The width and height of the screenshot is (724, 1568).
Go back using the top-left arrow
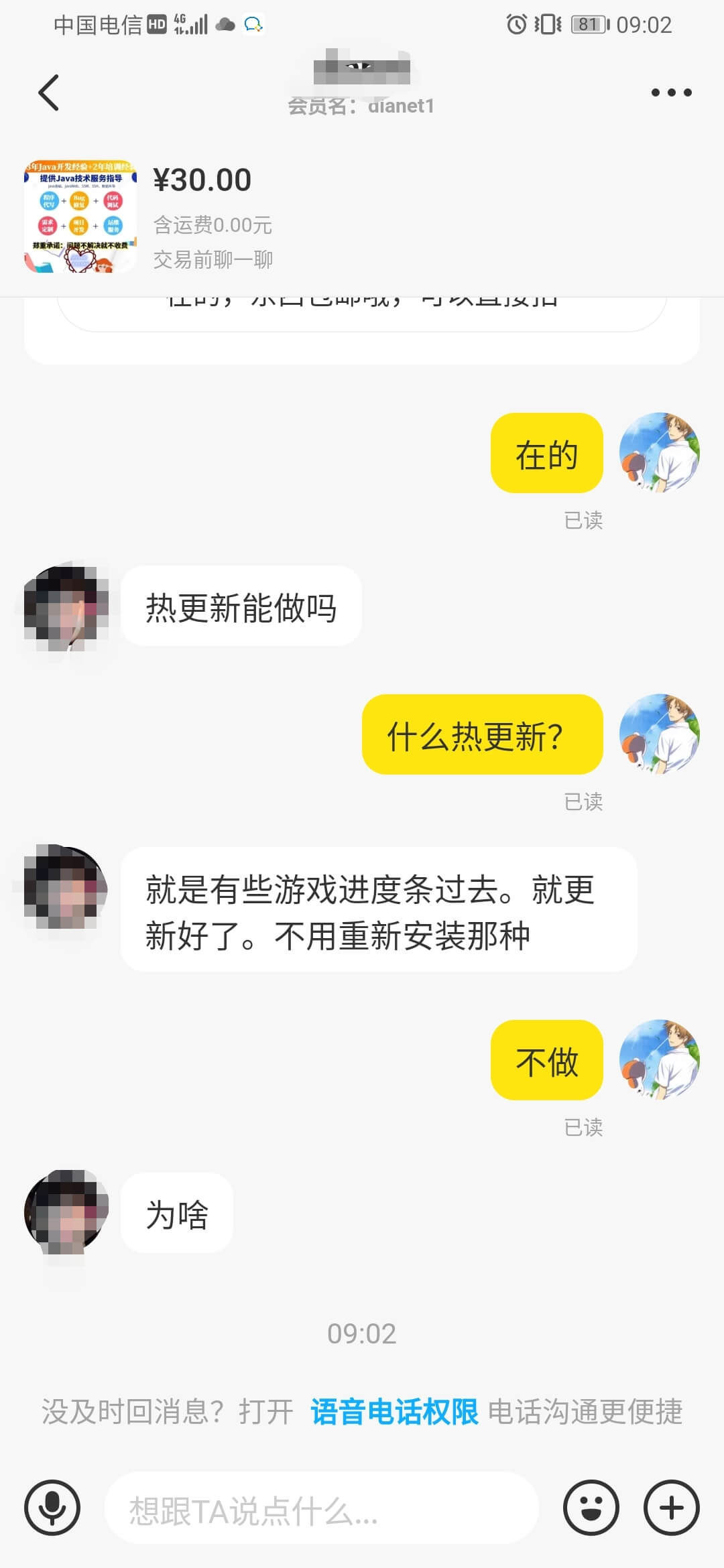pos(49,92)
